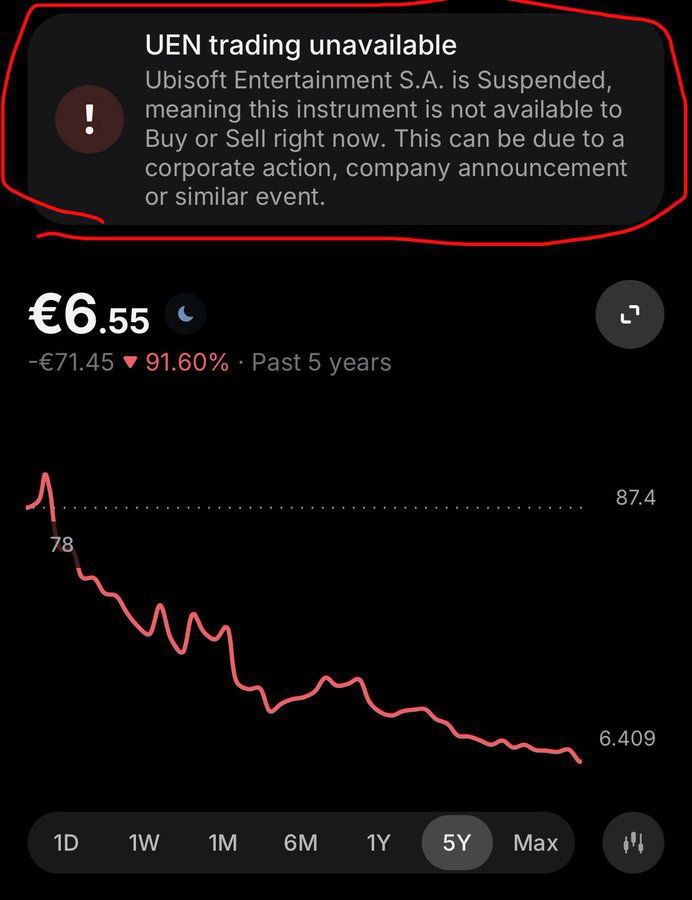Expand the price chart to fullscreen

coord(629,316)
